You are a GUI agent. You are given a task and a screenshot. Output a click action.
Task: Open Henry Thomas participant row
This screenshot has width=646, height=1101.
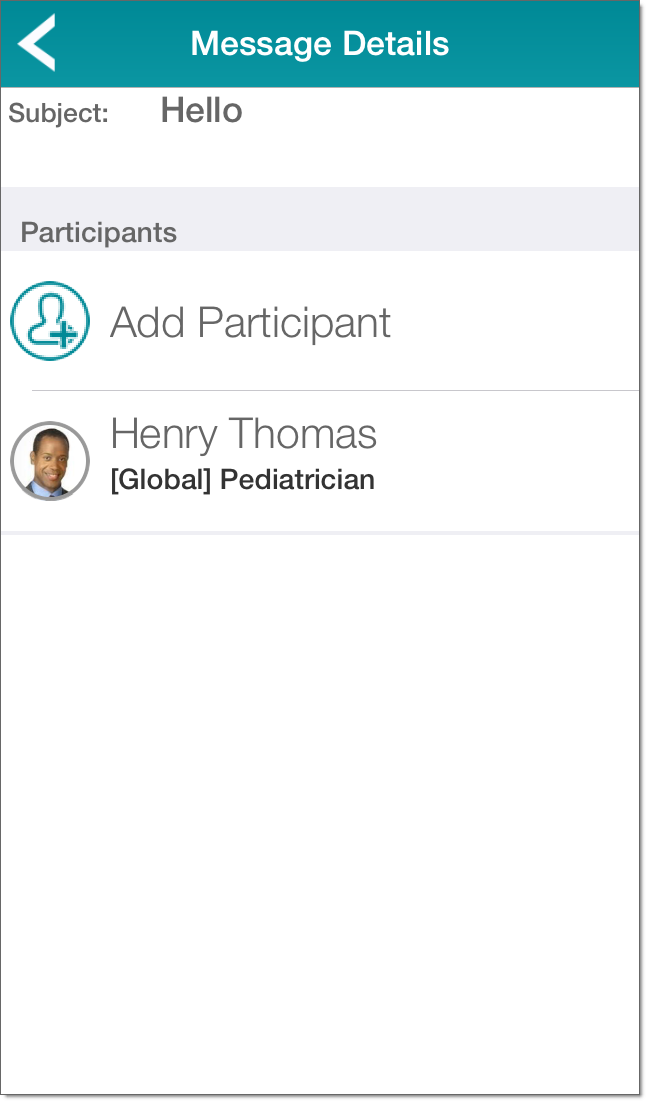[320, 461]
